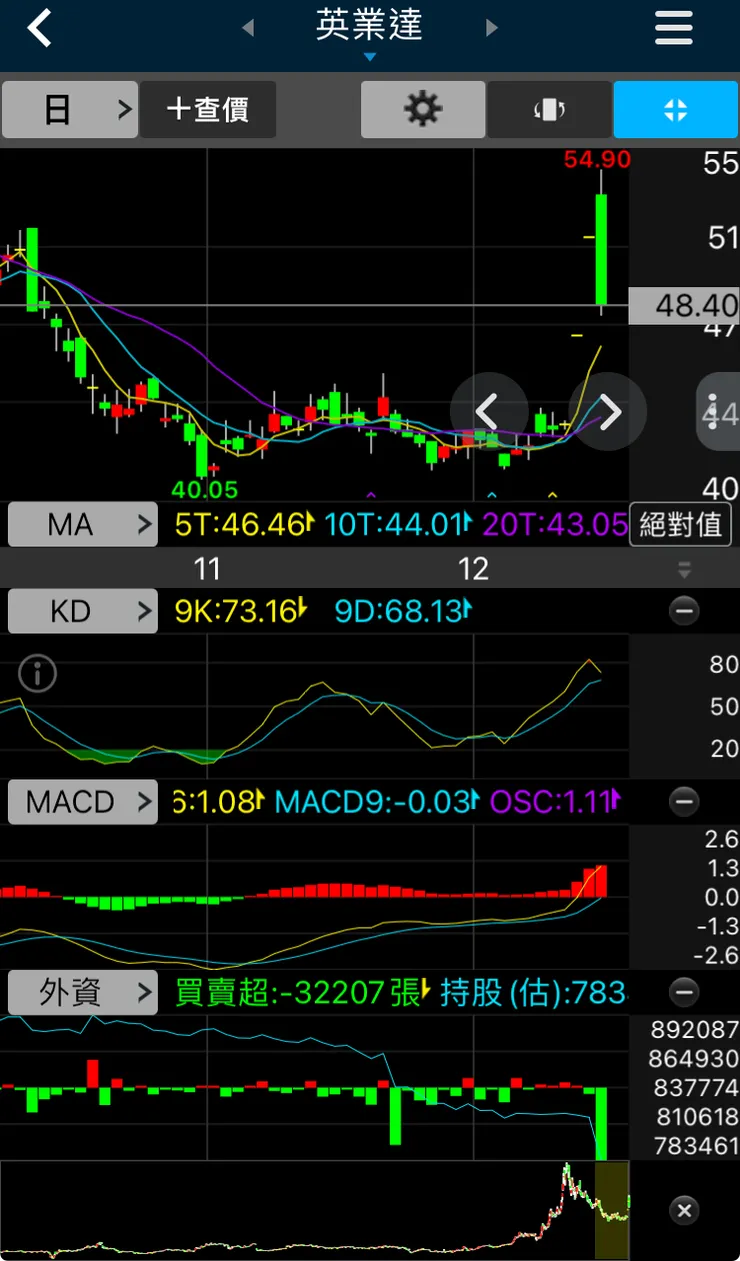The height and width of the screenshot is (1261, 740).
Task: Open the settings gear icon
Action: click(422, 108)
